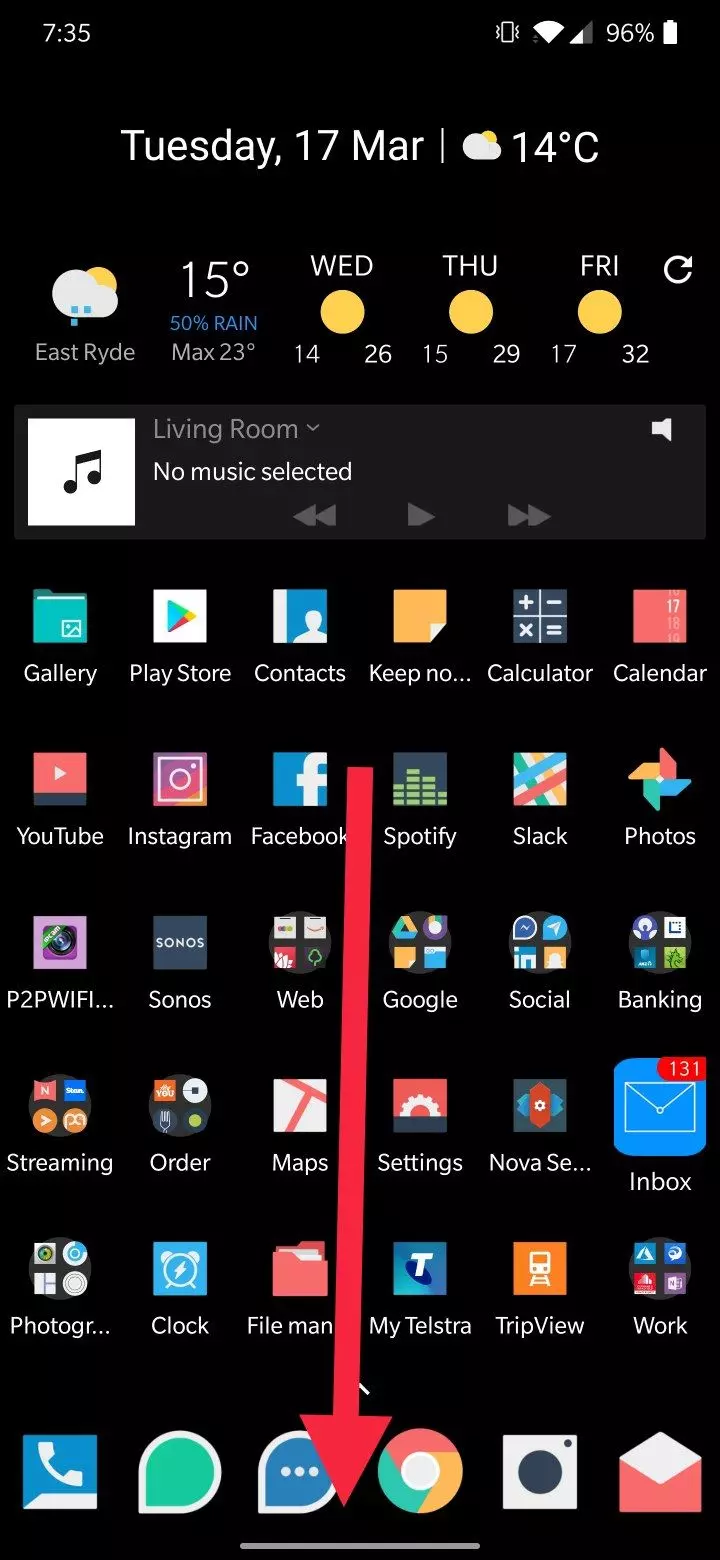
Task: Launch the Calculator
Action: click(539, 616)
